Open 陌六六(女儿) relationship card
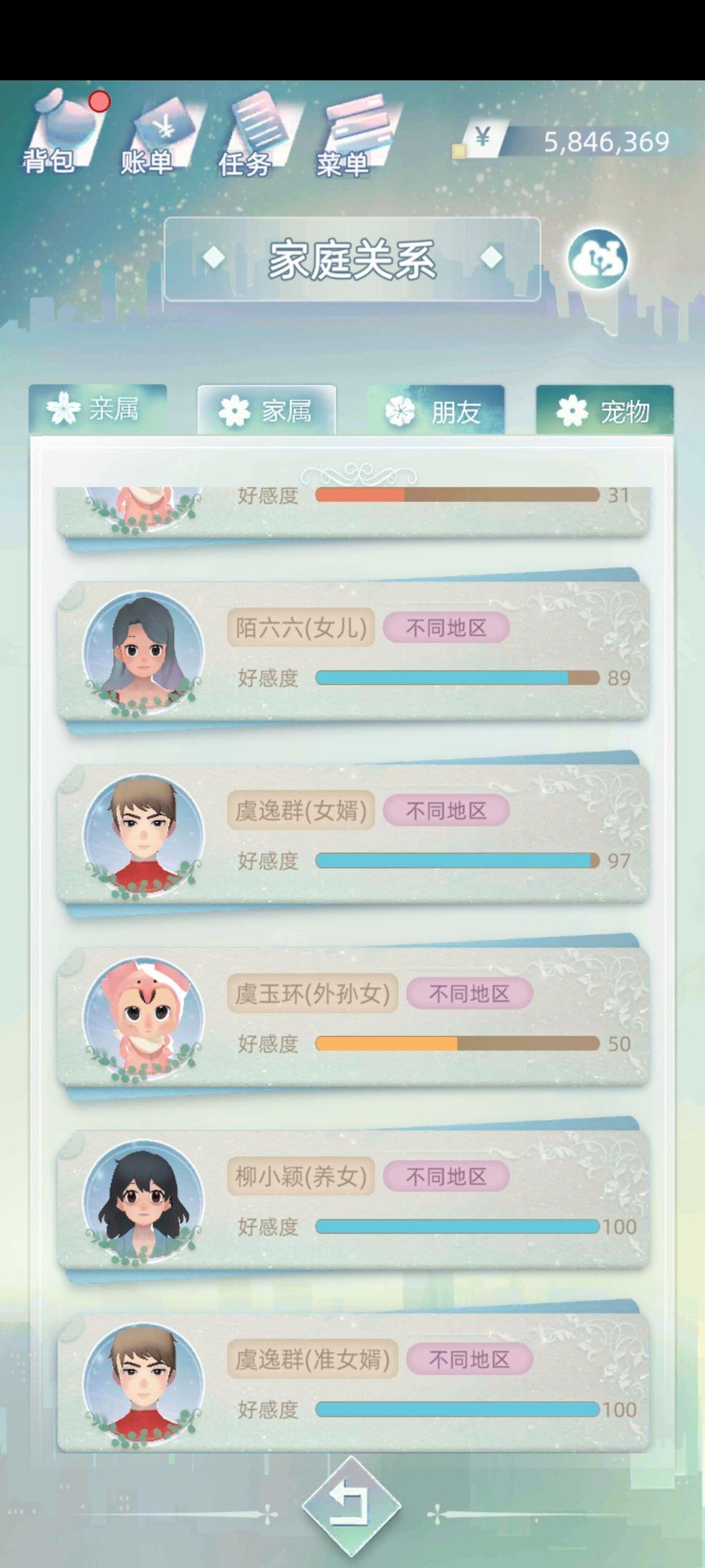 [352, 652]
